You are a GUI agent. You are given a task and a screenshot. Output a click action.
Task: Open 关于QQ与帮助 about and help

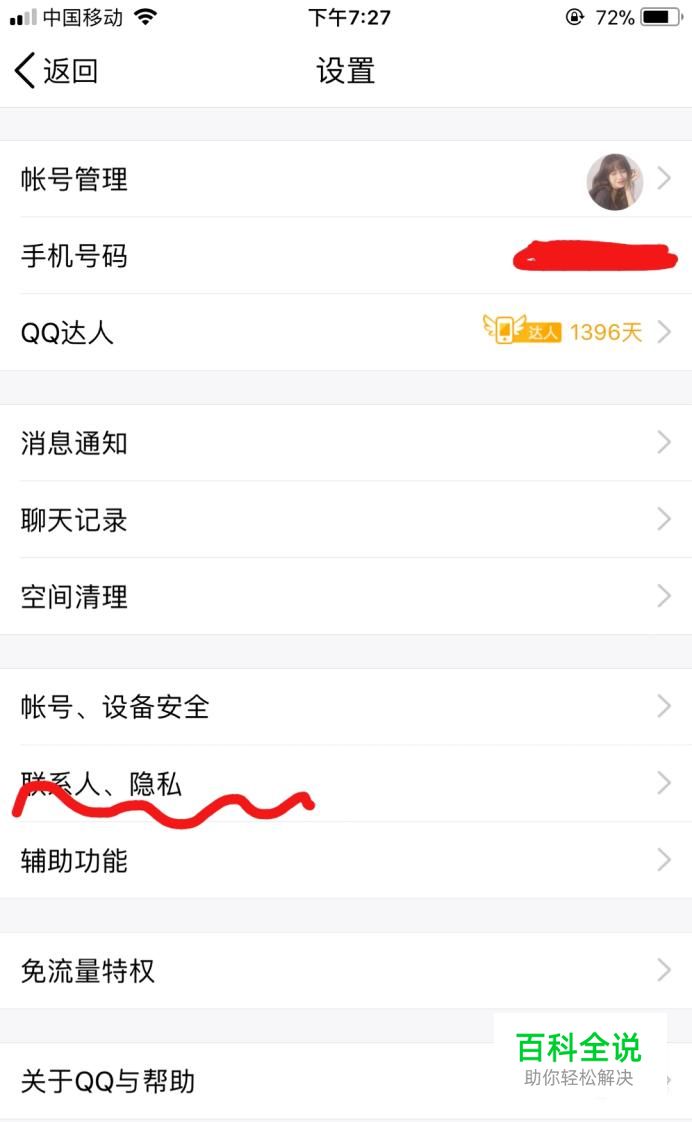346,1081
